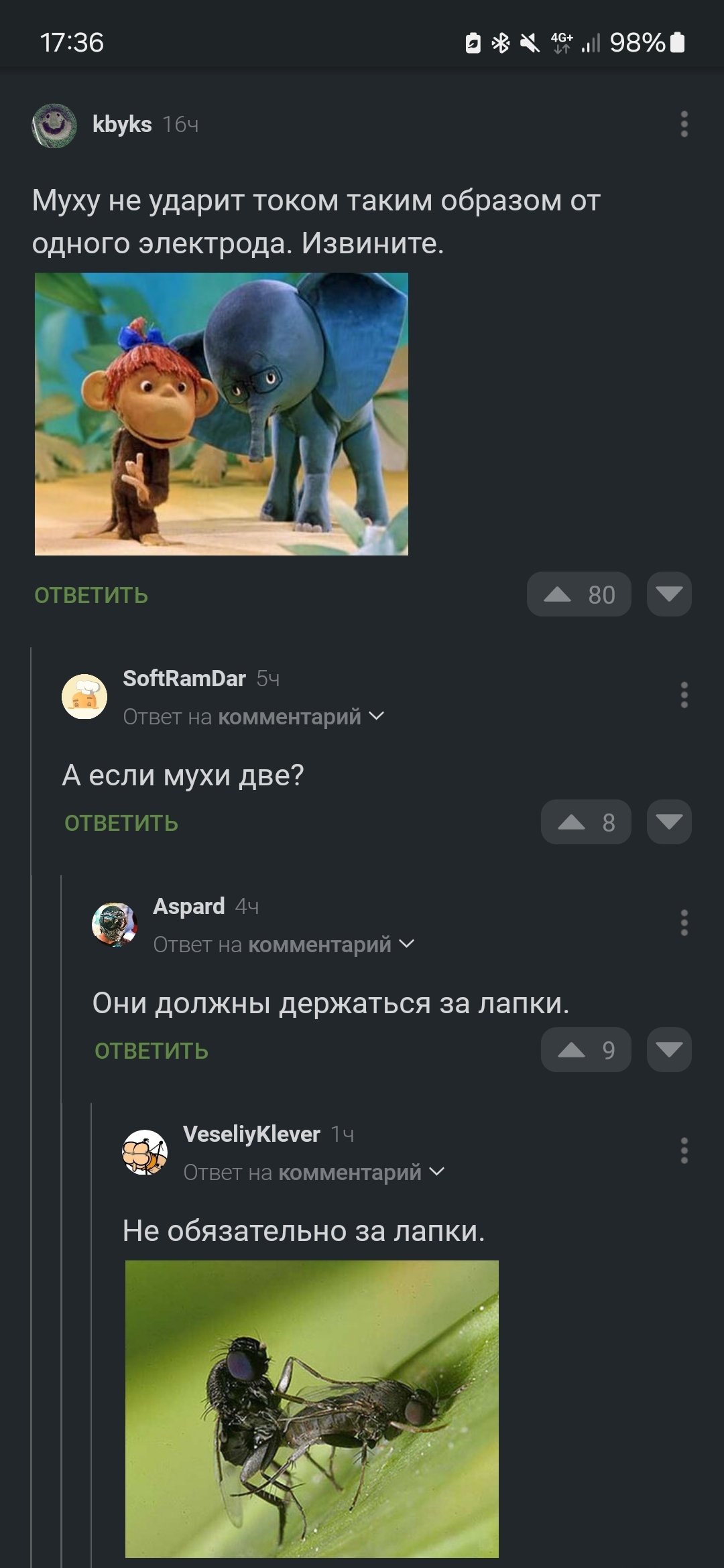This screenshot has width=724, height=1568.
Task: Downvote Aspard's comment
Action: click(668, 1050)
